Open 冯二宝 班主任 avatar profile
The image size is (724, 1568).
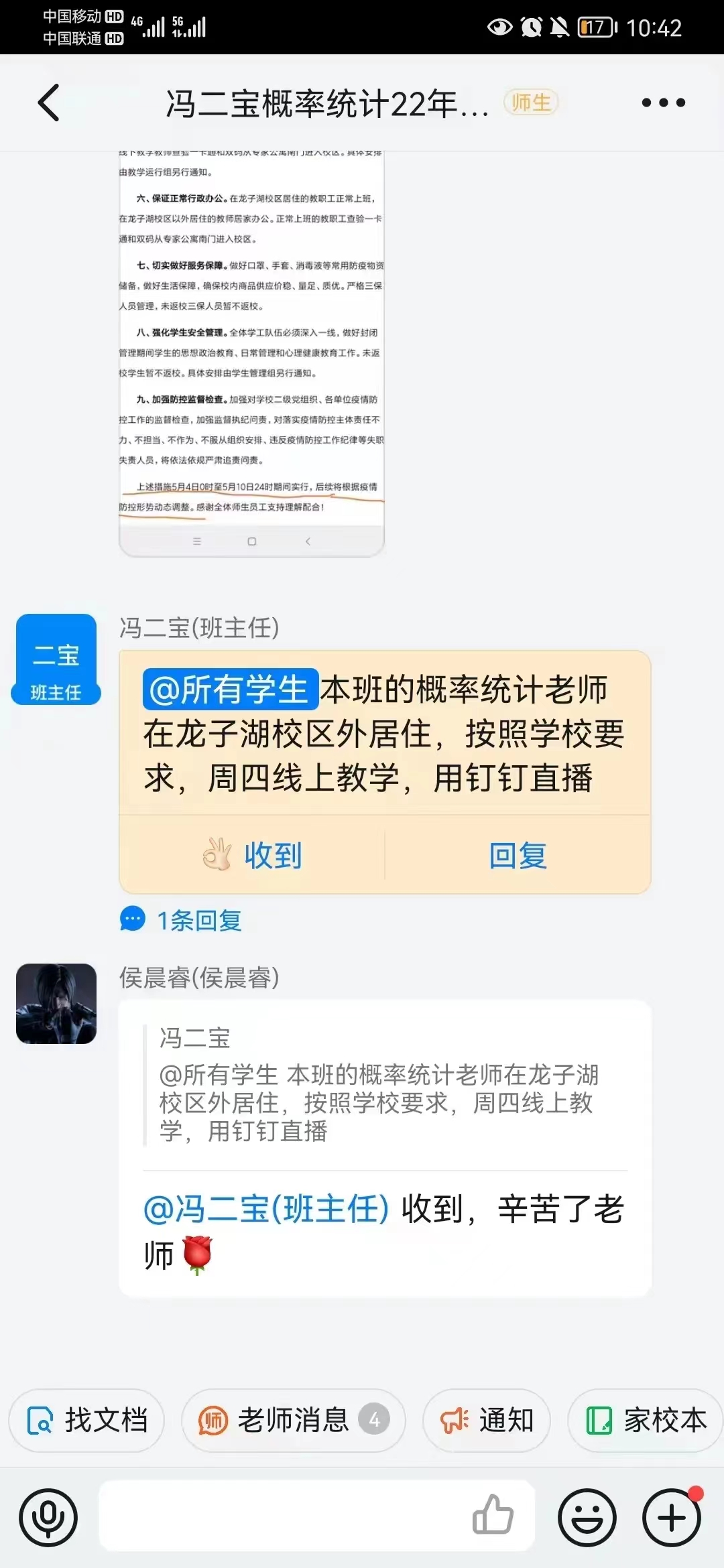click(x=56, y=659)
